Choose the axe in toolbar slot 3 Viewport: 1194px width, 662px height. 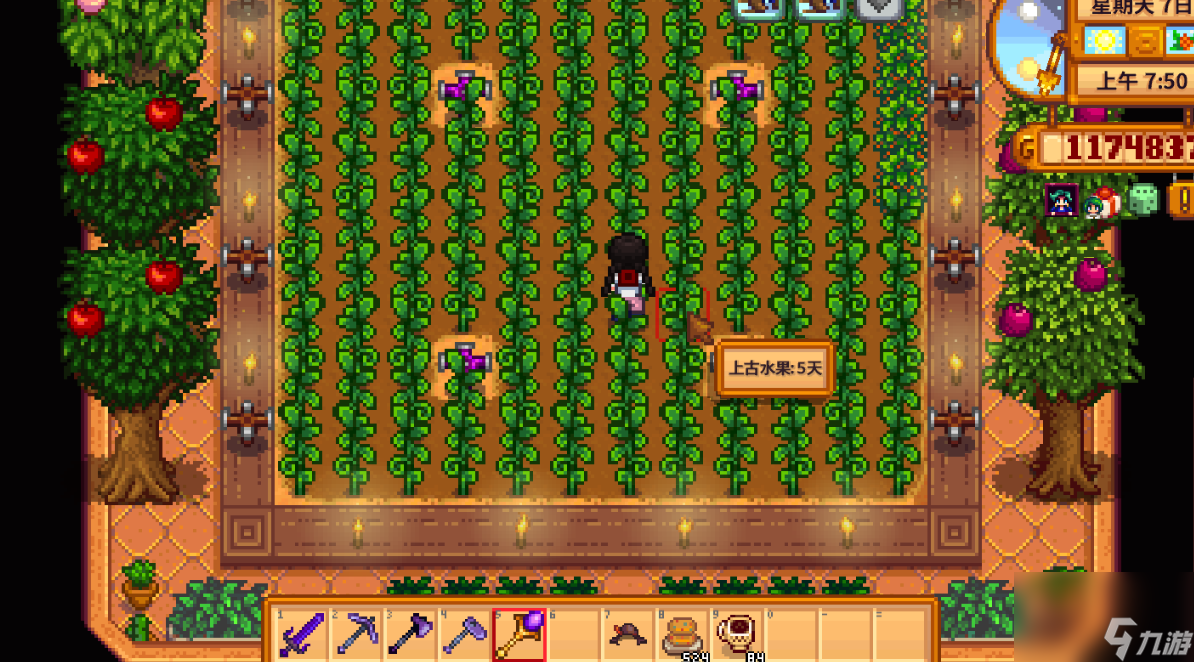(410, 633)
